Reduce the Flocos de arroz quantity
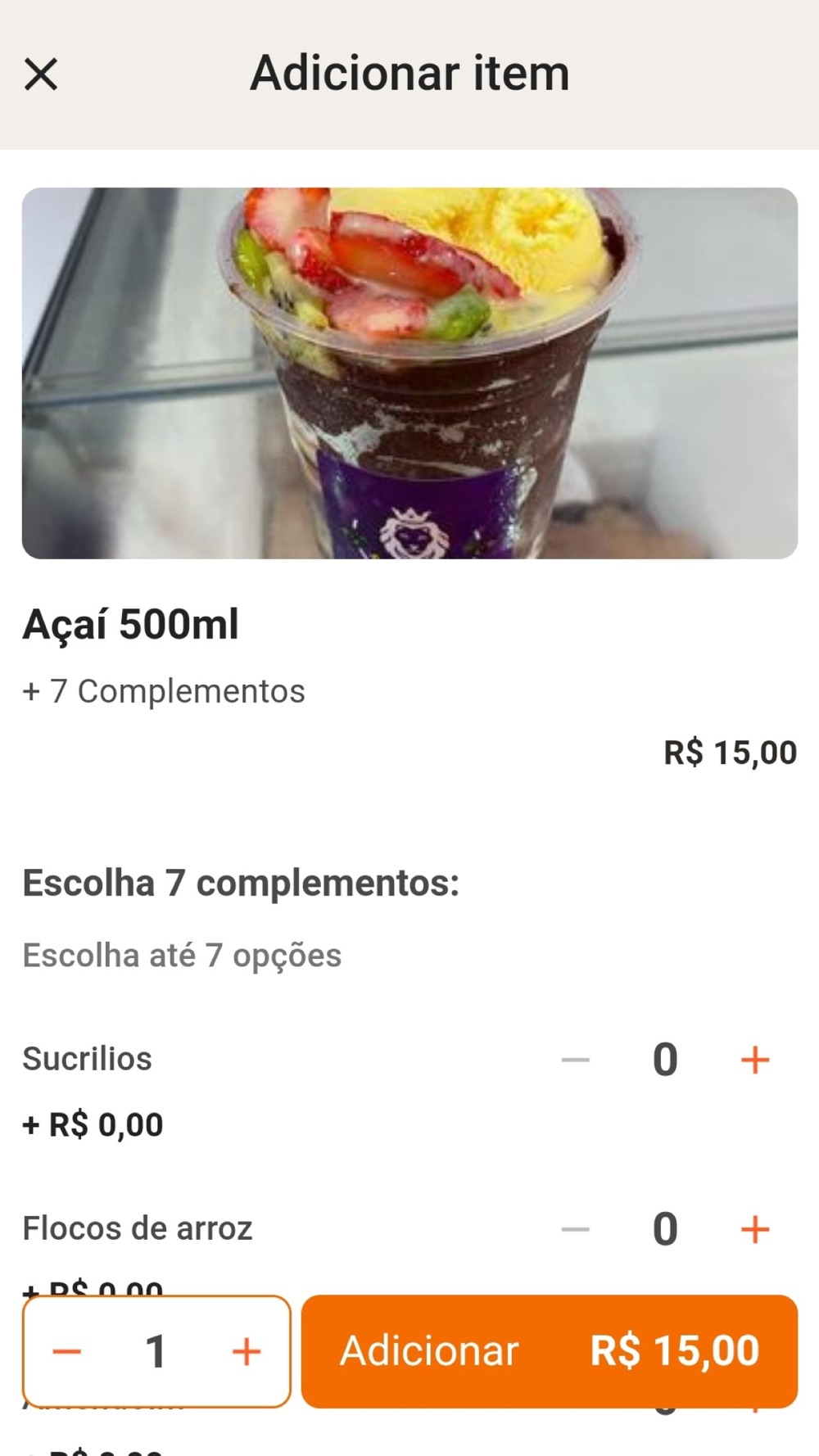The height and width of the screenshot is (1456, 819). 576,1229
